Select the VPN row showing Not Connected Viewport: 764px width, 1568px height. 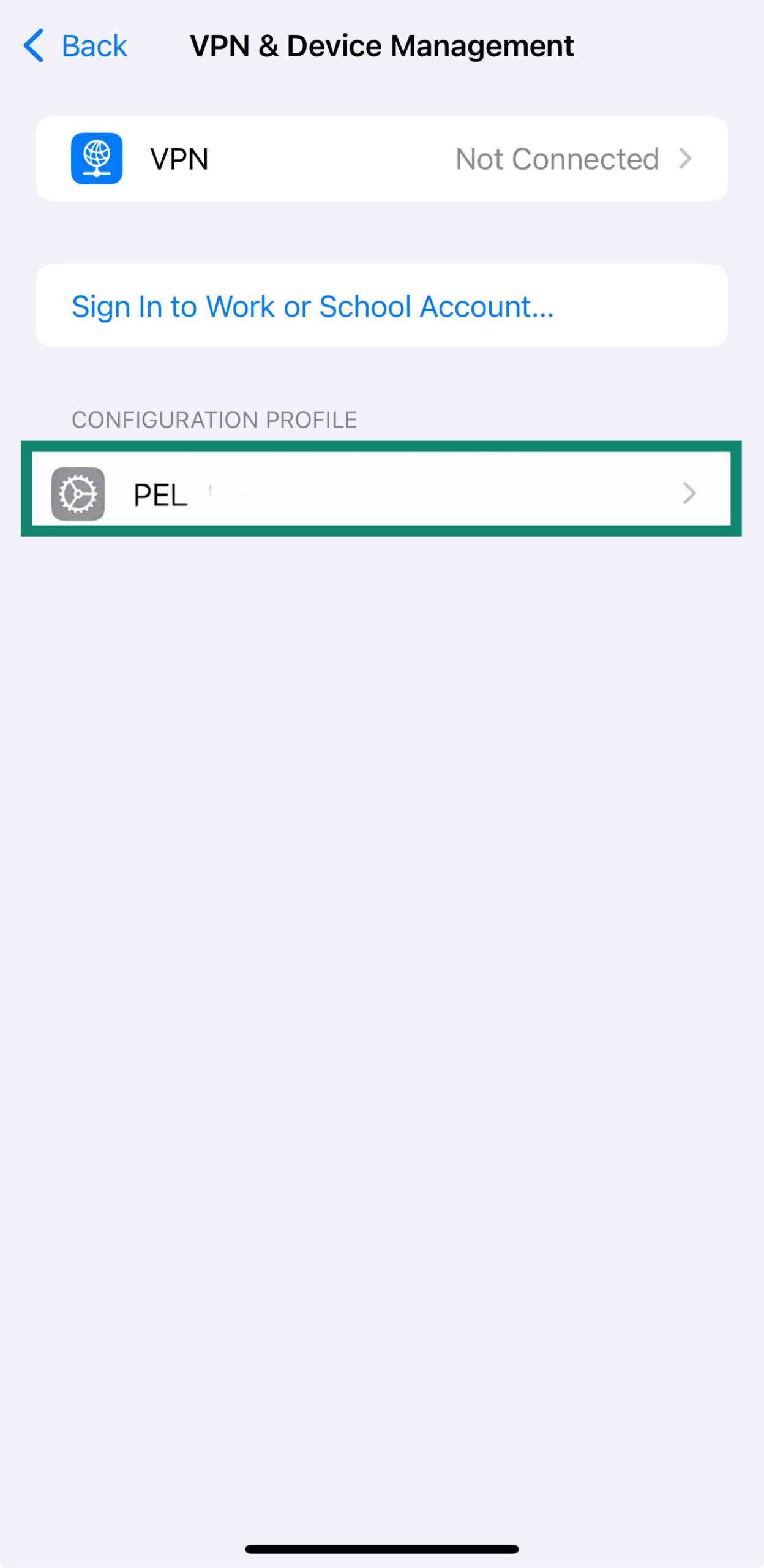tap(382, 159)
